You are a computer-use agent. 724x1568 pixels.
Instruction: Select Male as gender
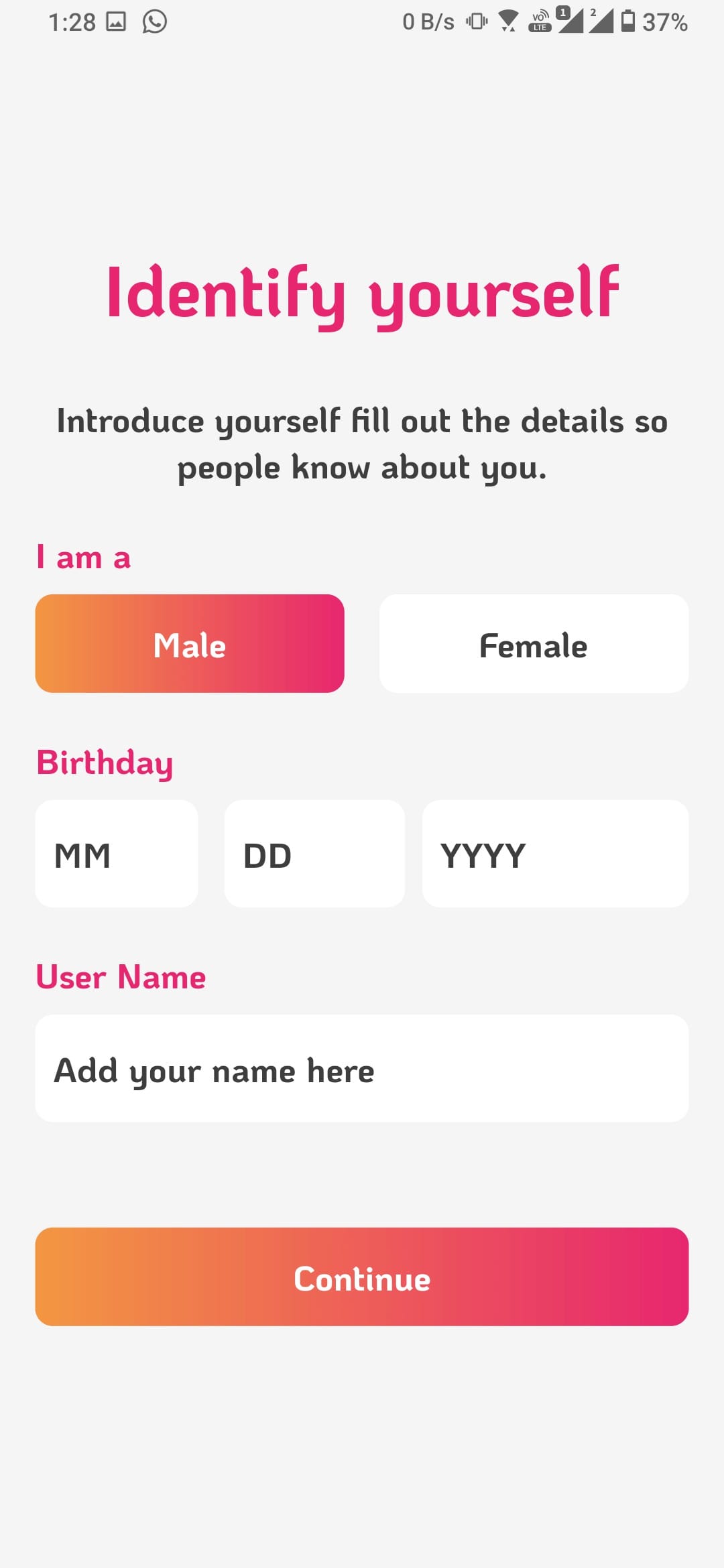click(190, 643)
